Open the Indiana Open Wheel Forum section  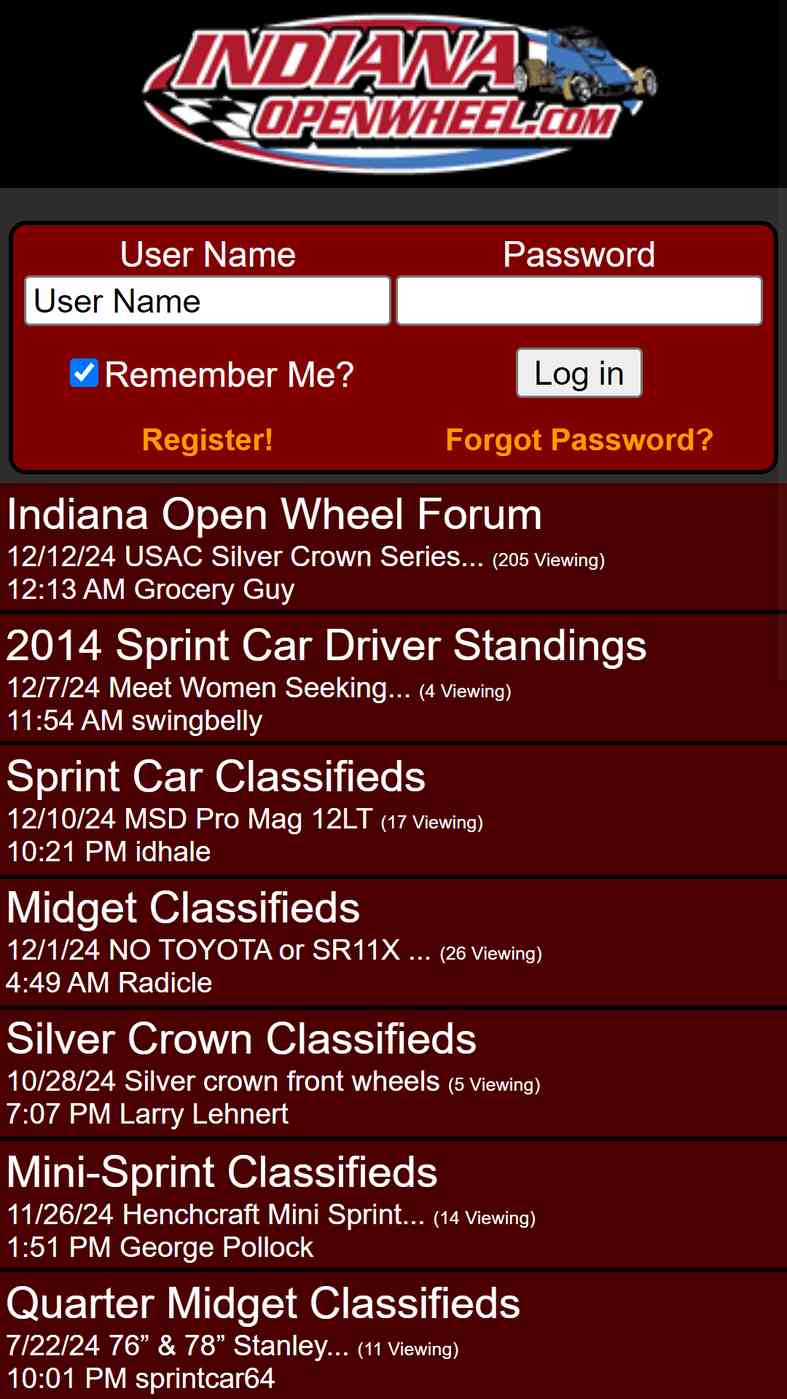click(274, 515)
